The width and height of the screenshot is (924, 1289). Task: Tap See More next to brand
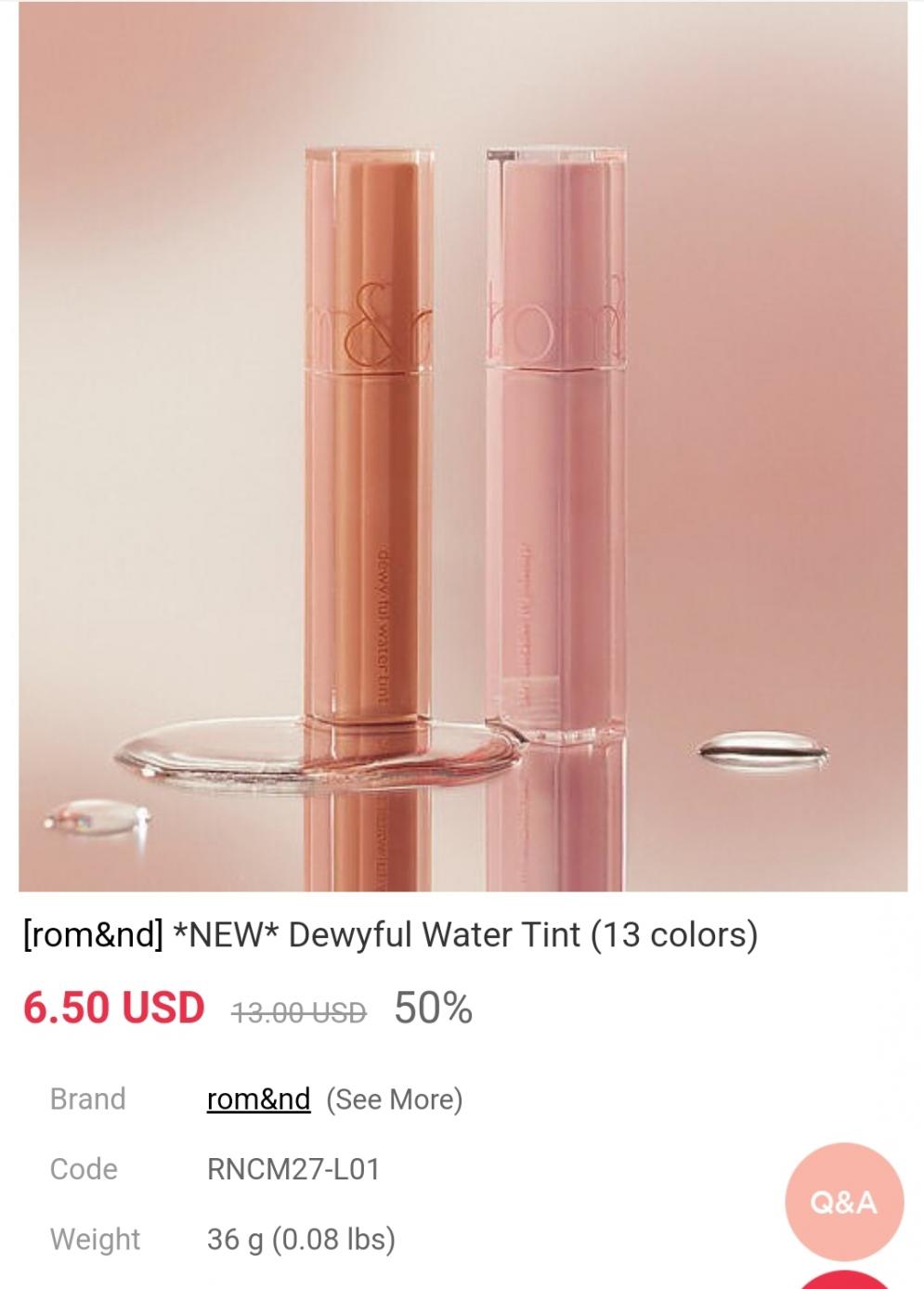pyautogui.click(x=394, y=1100)
